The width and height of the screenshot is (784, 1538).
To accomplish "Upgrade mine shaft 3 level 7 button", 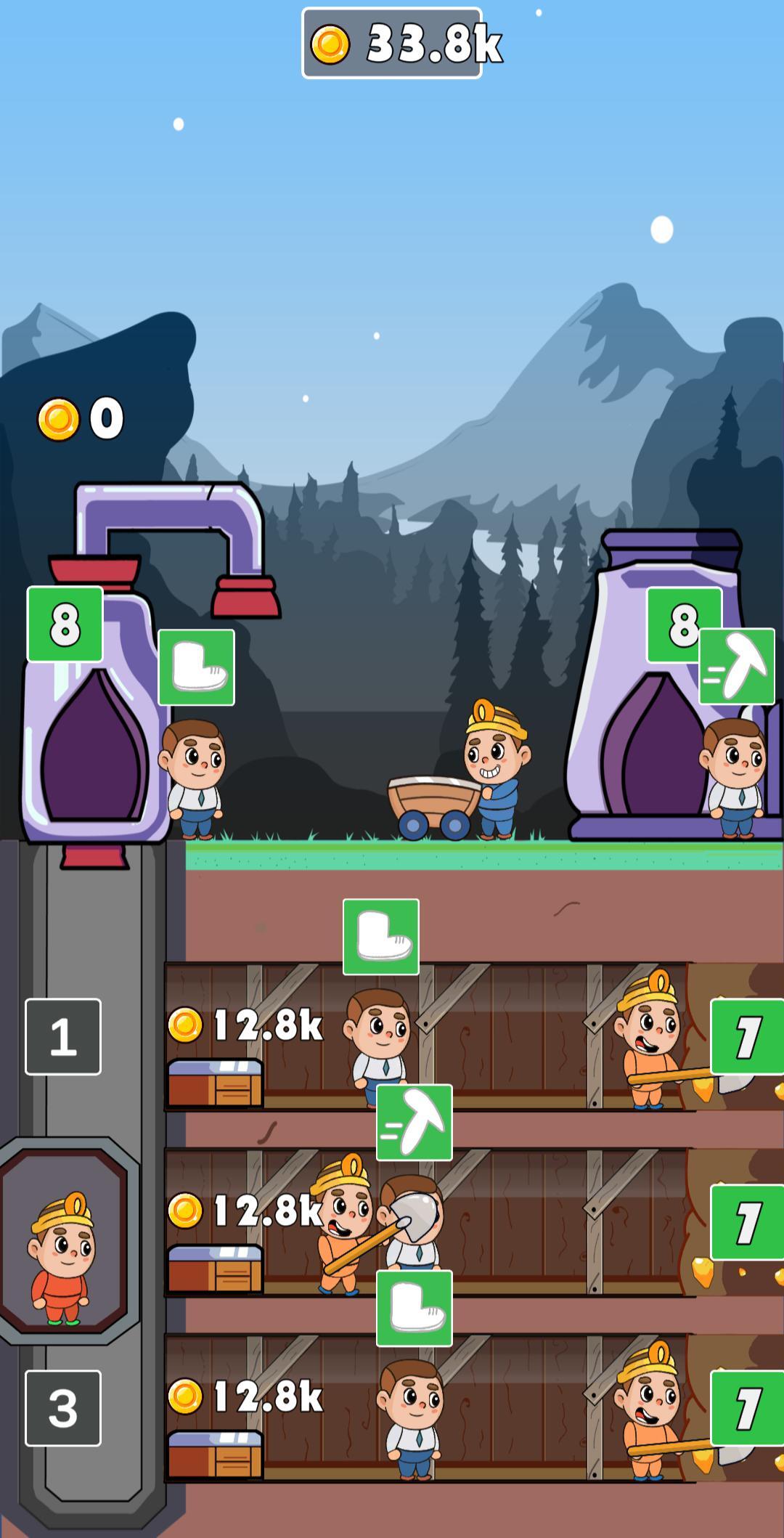I will pyautogui.click(x=746, y=1408).
